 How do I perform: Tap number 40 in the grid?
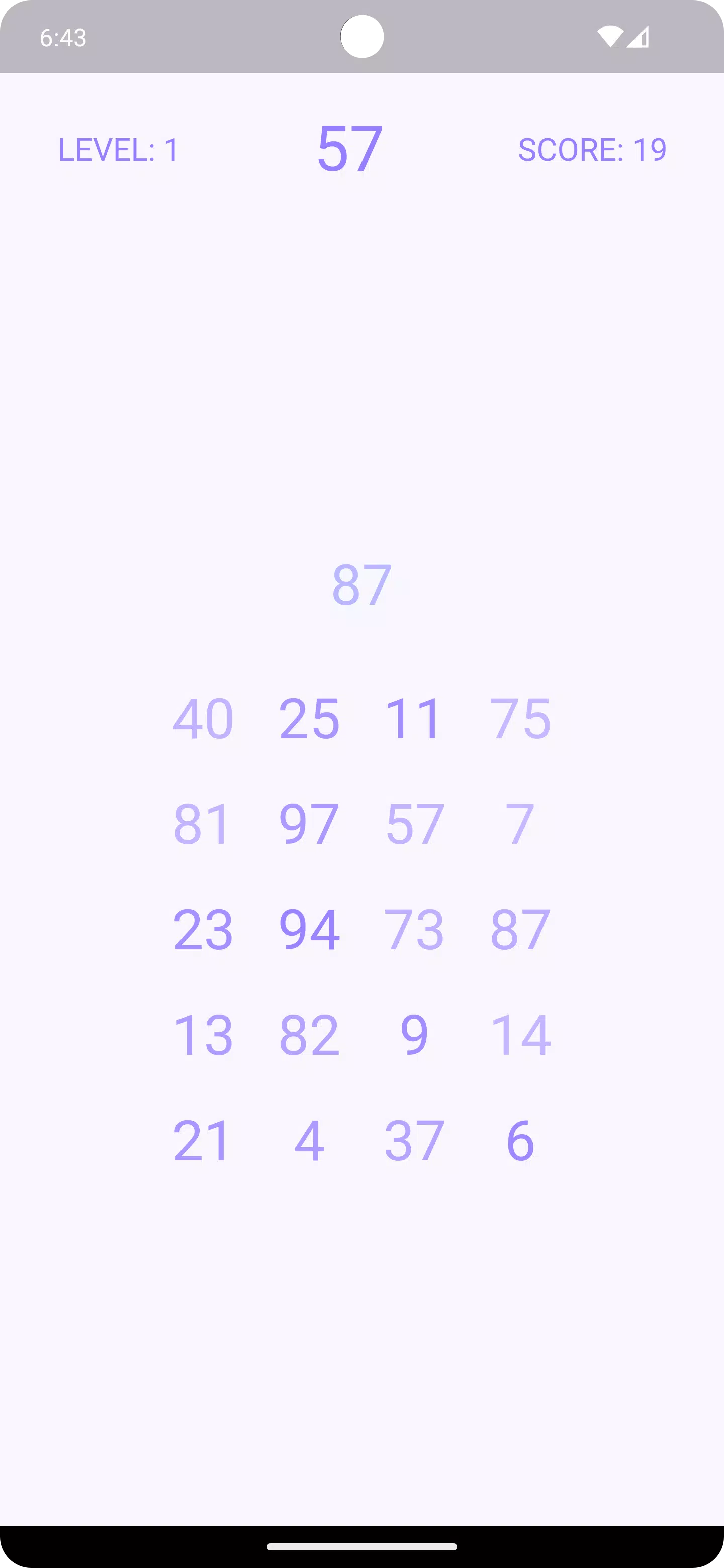[203, 718]
